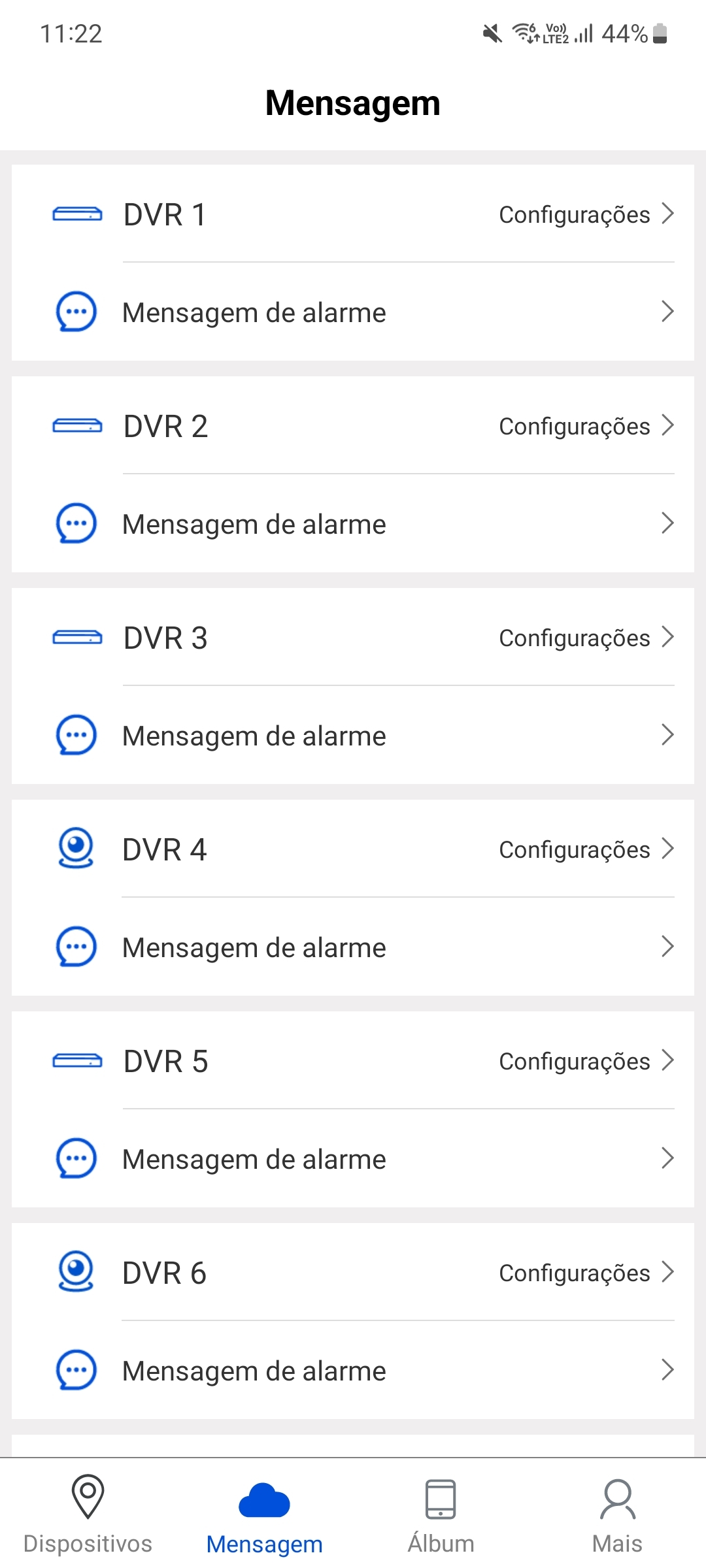Open Configurações for DVR 2
This screenshot has width=706, height=1568.
pos(585,426)
